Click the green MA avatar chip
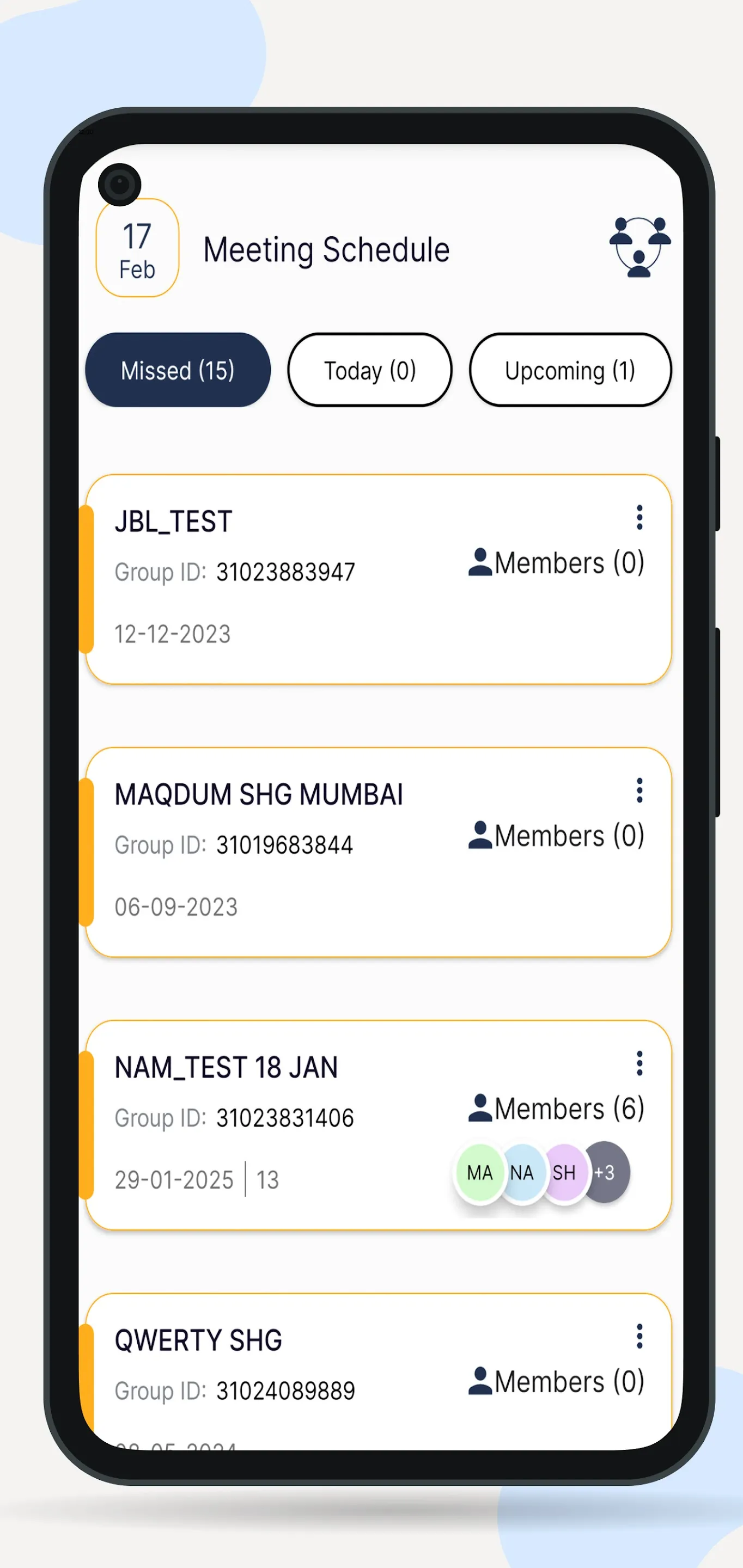 [479, 1172]
